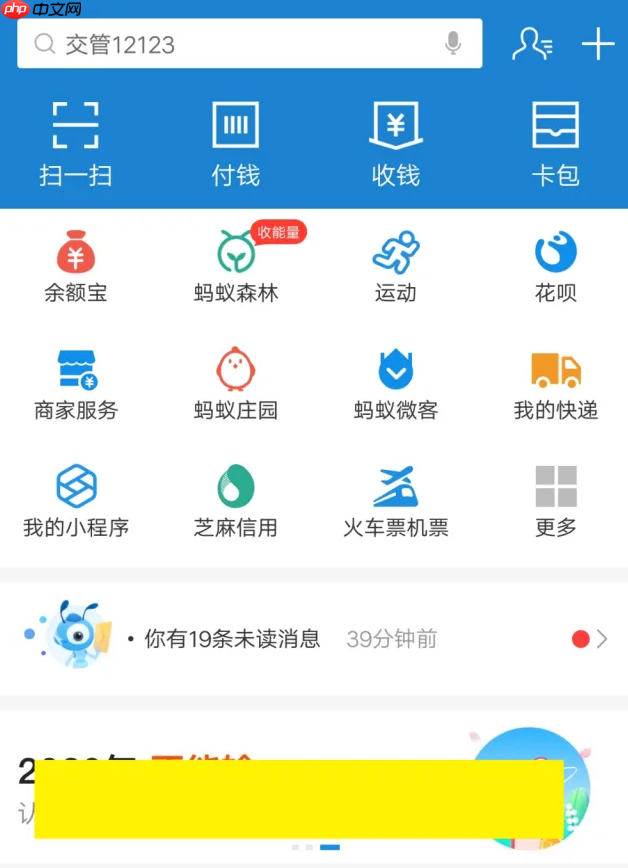Open 火车票机票 booking
This screenshot has width=628, height=868.
(396, 501)
